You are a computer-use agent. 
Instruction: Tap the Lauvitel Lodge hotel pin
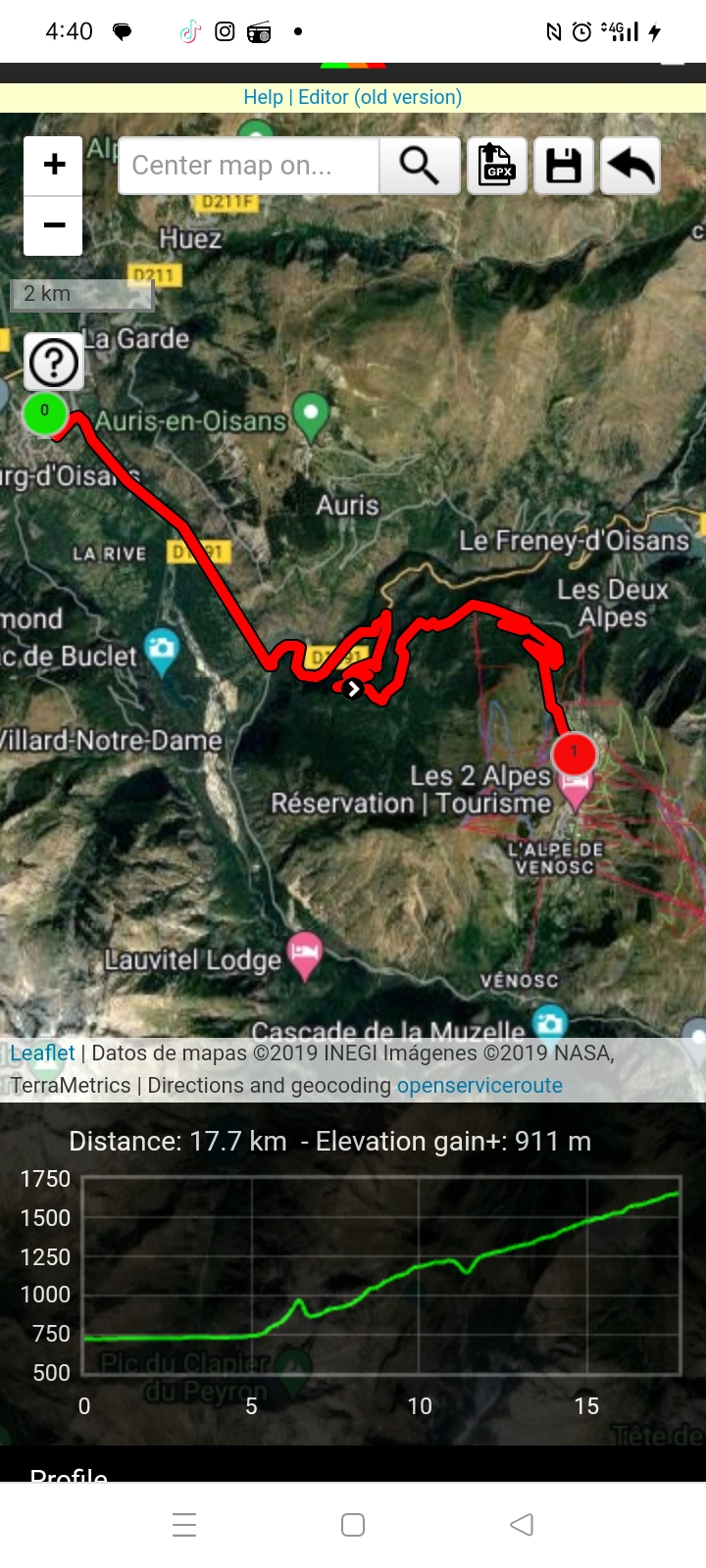[x=305, y=954]
